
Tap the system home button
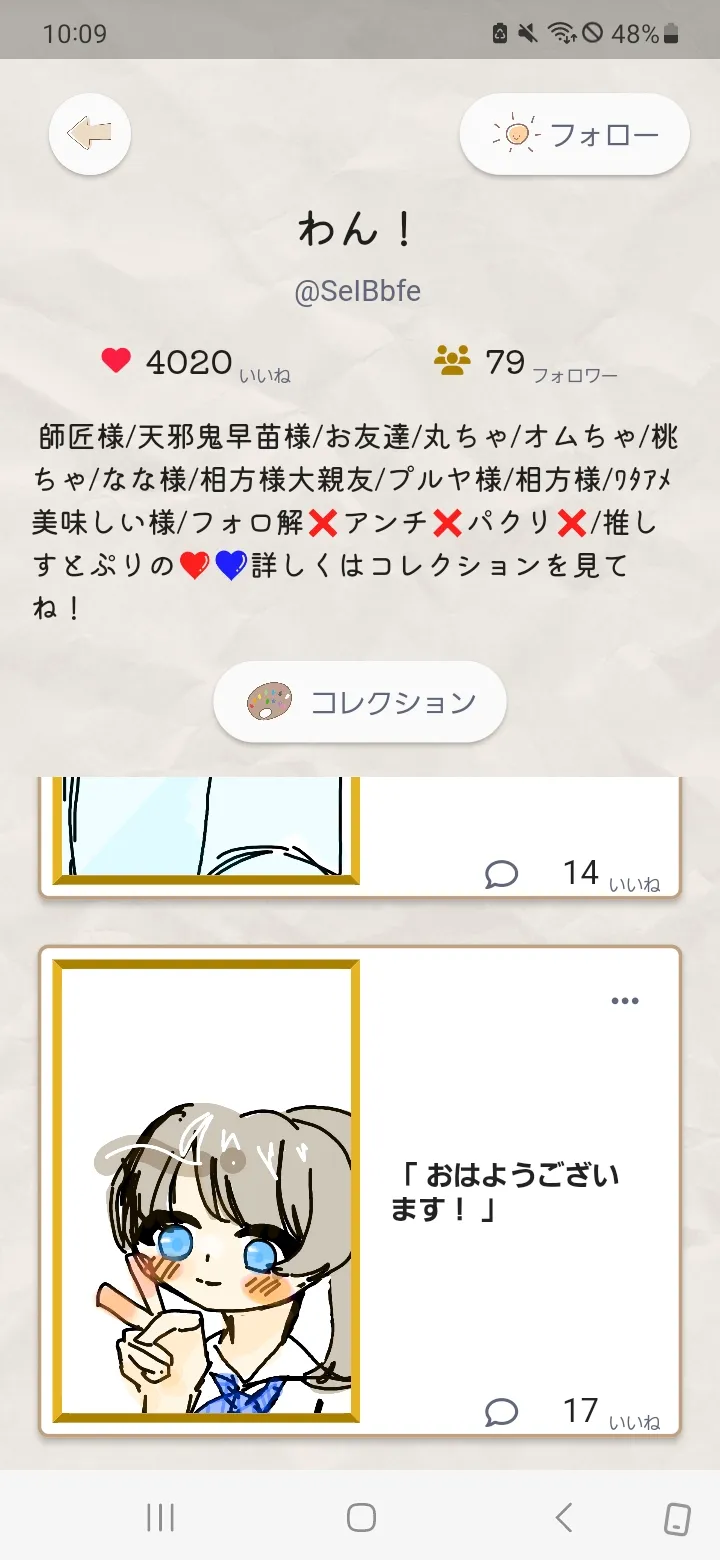[361, 1518]
